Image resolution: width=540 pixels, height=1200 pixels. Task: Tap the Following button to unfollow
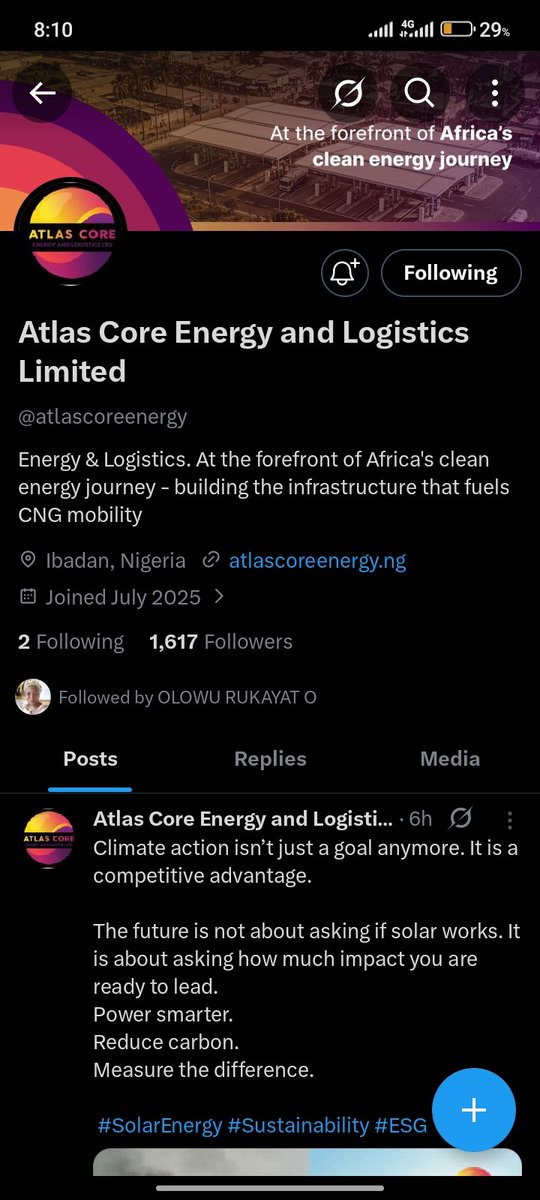[451, 273]
